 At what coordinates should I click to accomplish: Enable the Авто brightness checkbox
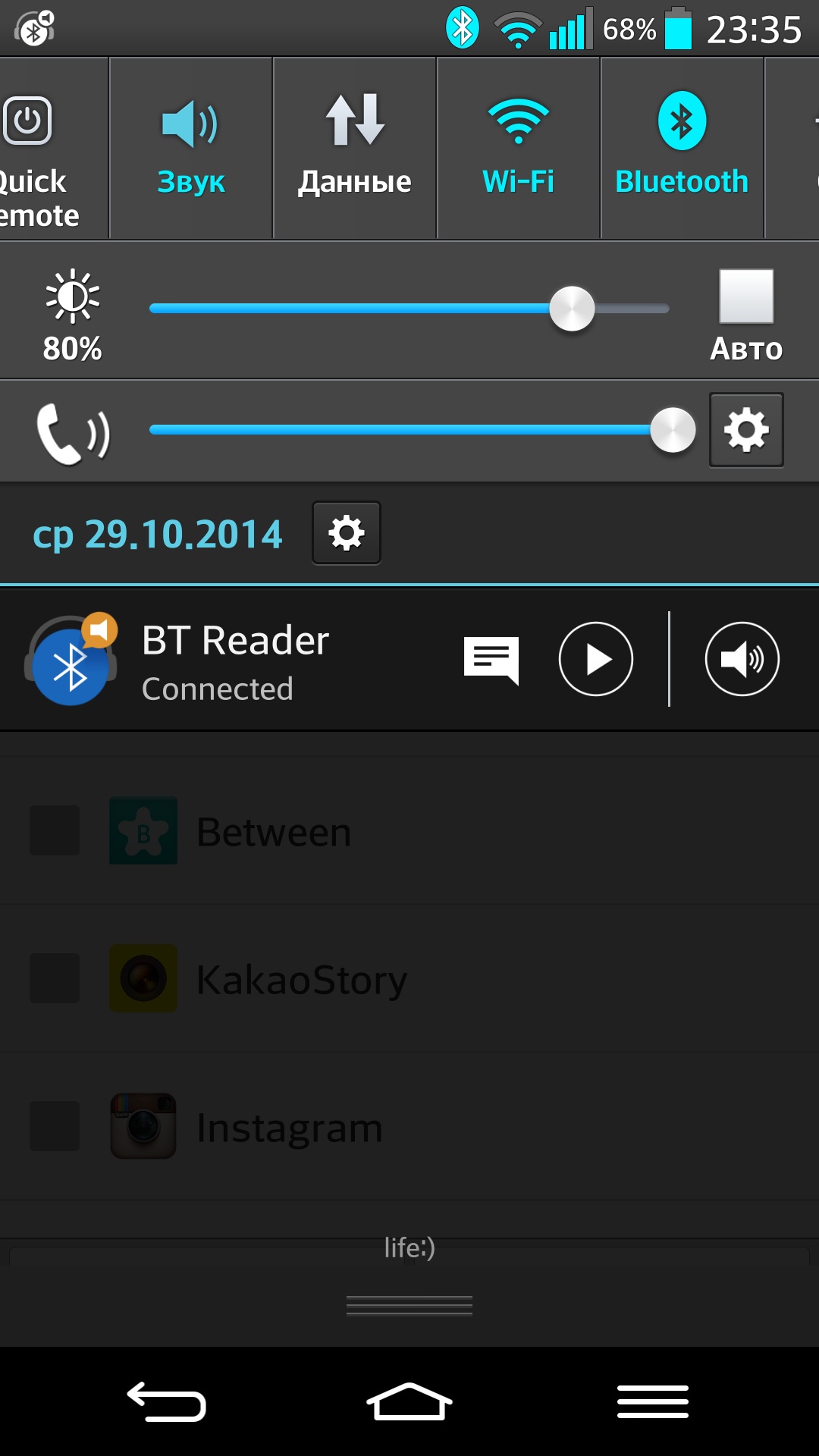pos(746,297)
